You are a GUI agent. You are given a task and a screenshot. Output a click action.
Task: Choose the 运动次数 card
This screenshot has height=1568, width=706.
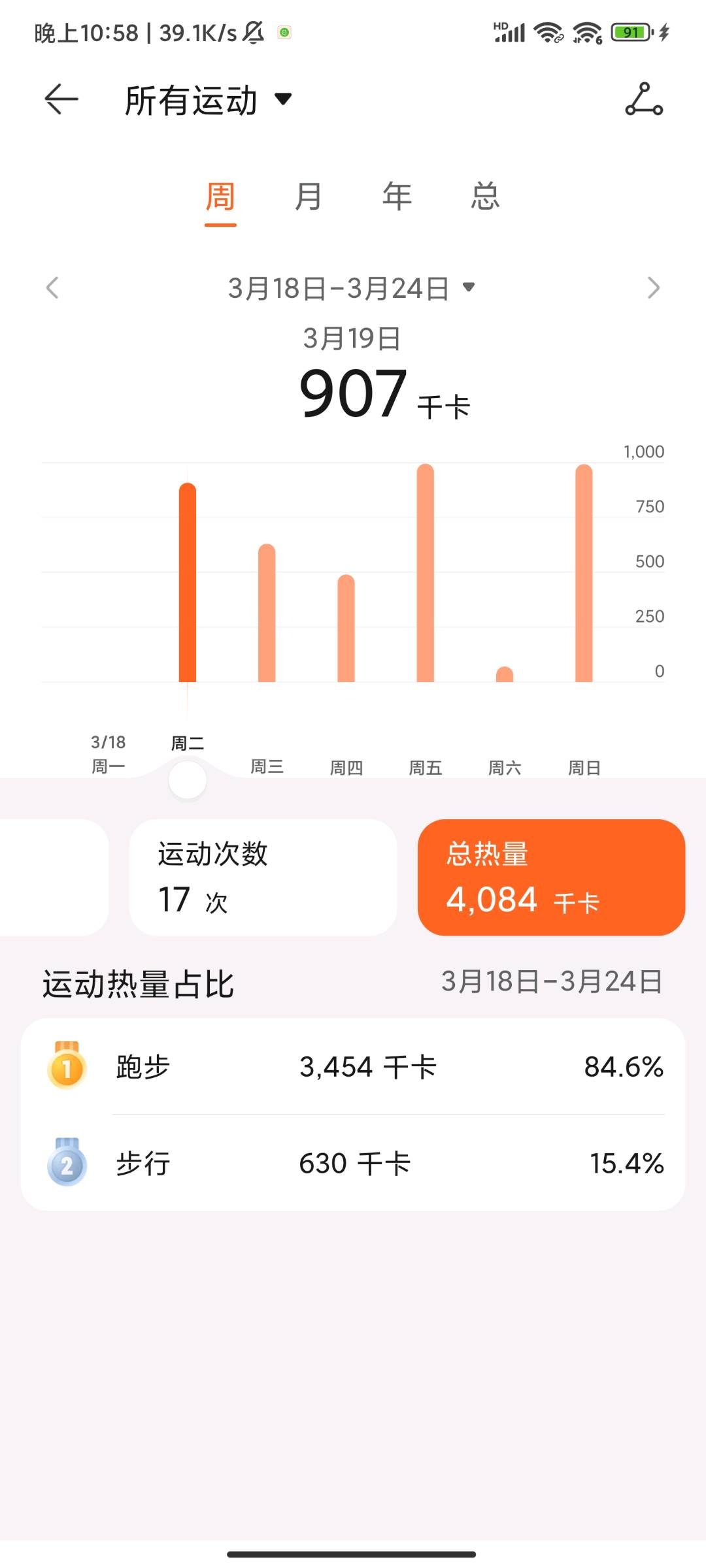(x=263, y=877)
